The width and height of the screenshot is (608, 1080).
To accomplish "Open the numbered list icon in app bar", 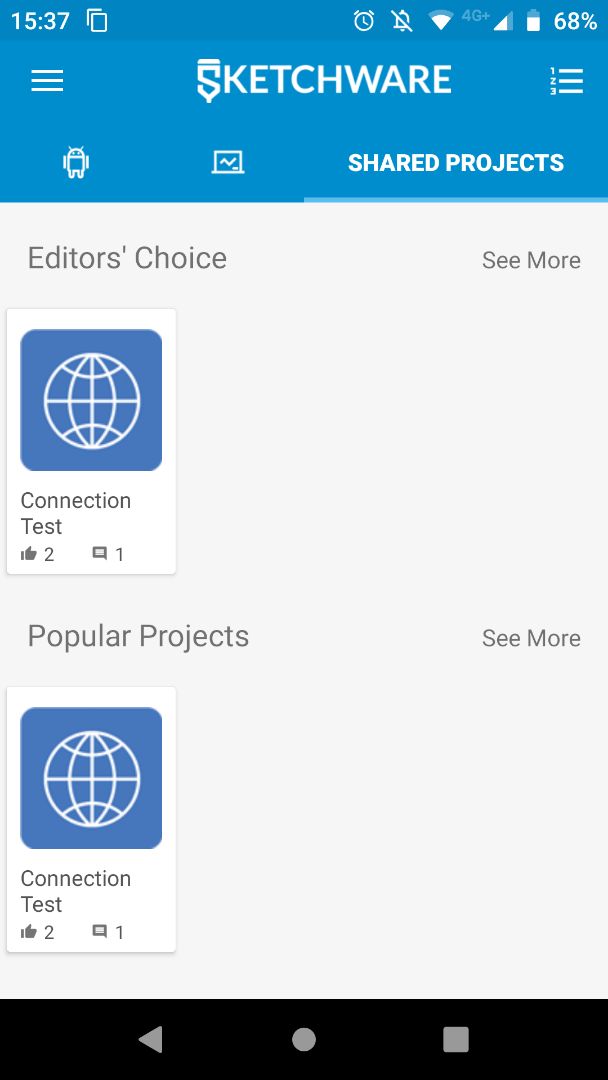I will pyautogui.click(x=566, y=81).
